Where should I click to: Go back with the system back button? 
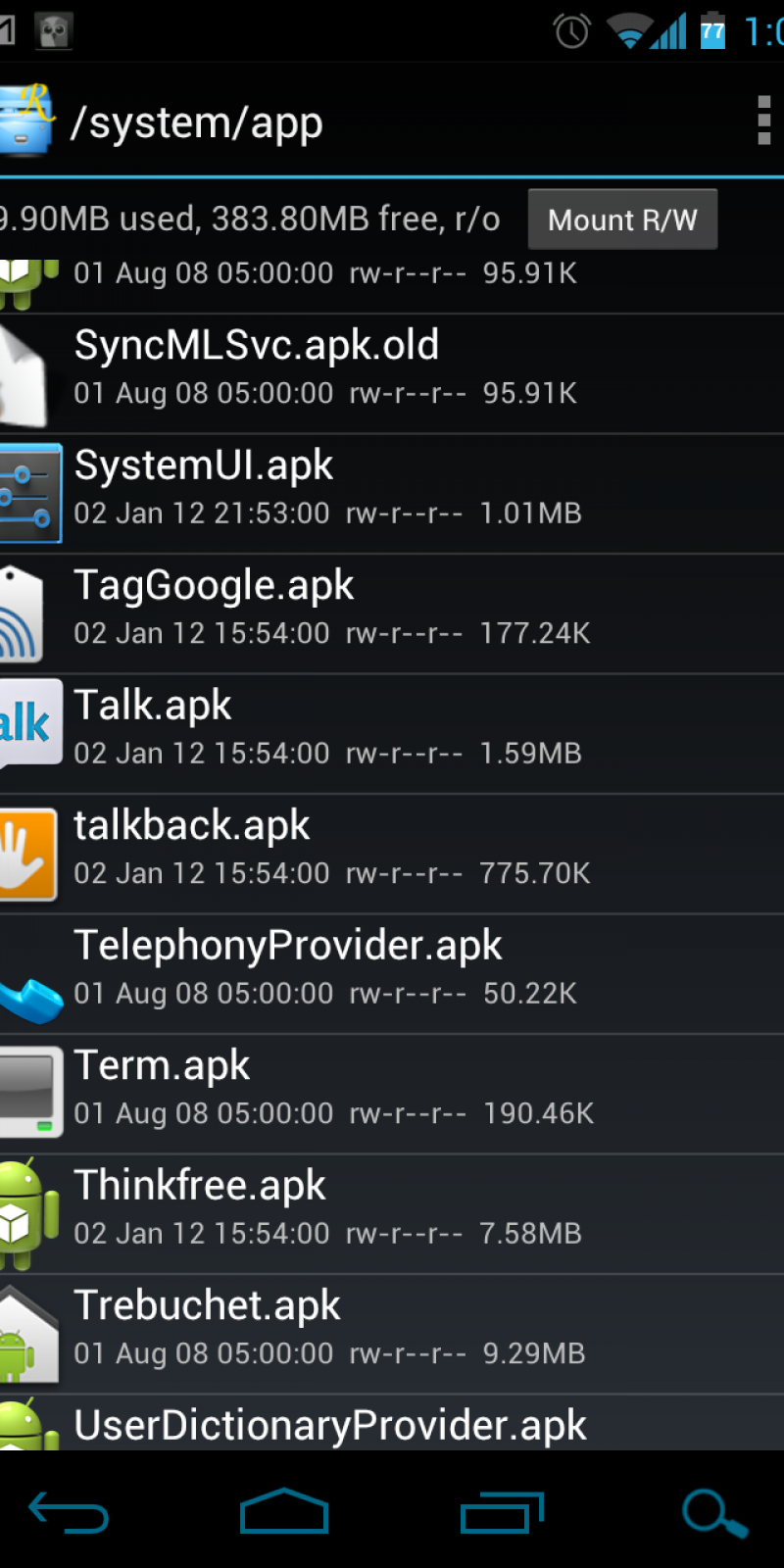(69, 1512)
